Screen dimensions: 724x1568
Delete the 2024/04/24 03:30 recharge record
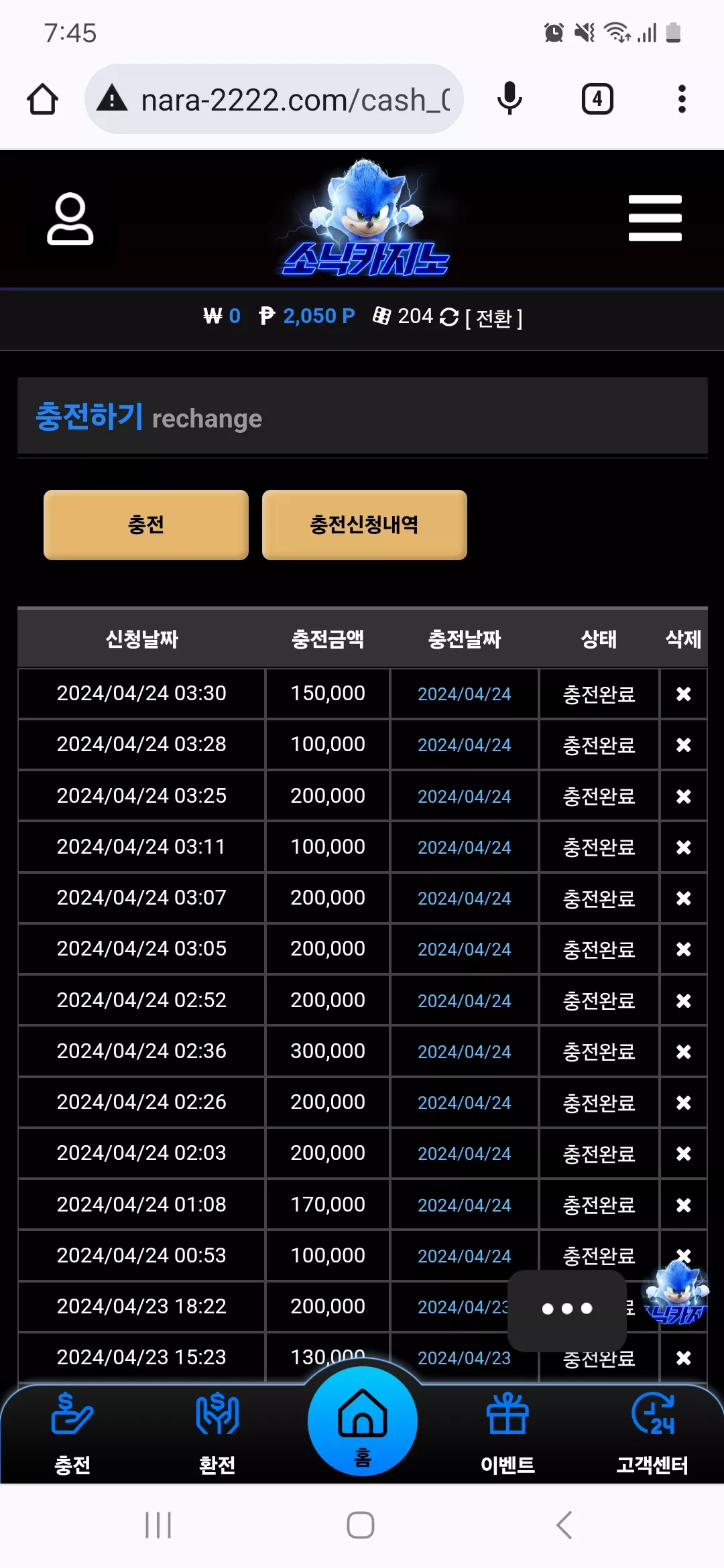coord(683,694)
